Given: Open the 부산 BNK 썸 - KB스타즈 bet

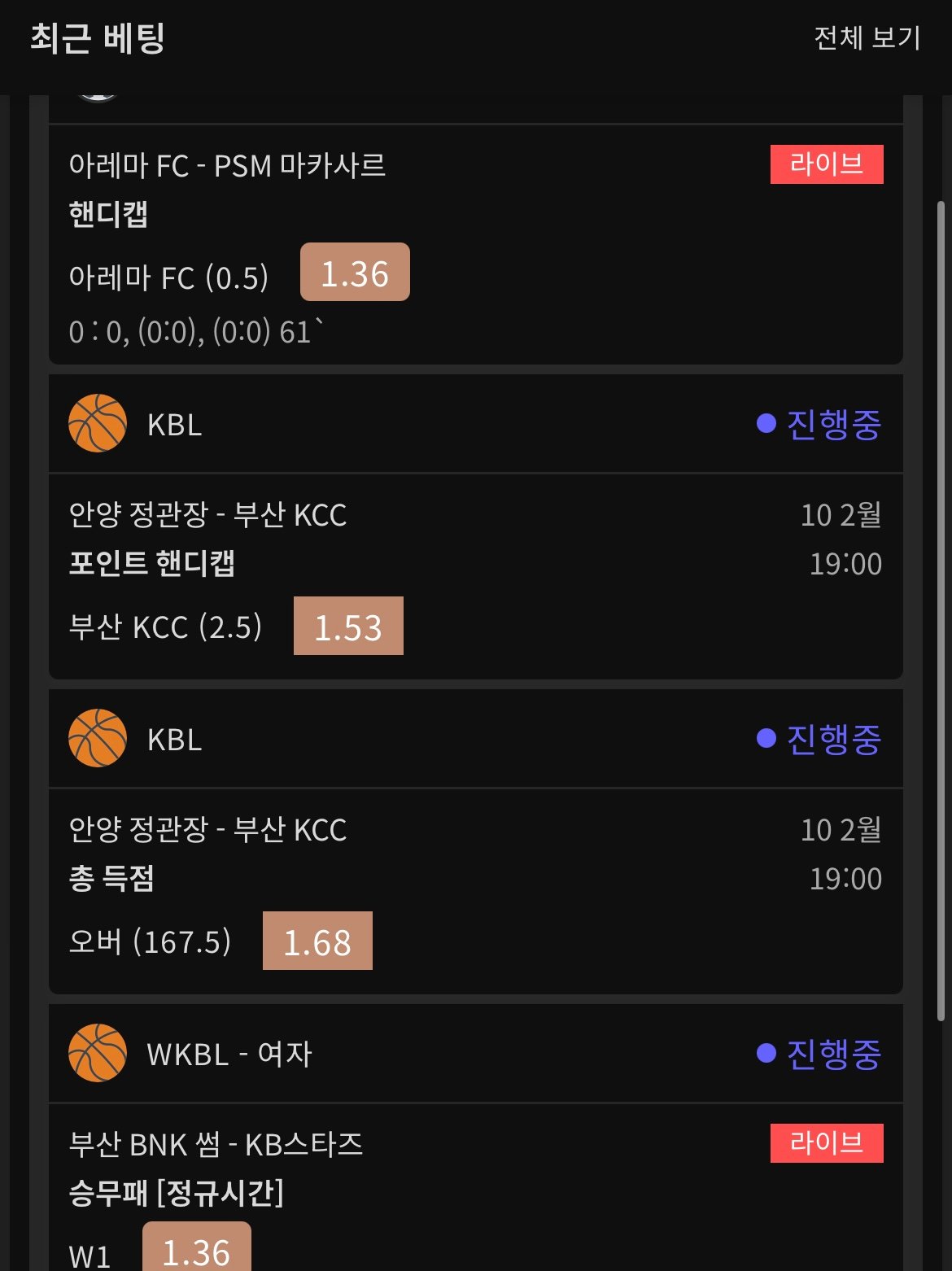Looking at the screenshot, I should [216, 1145].
